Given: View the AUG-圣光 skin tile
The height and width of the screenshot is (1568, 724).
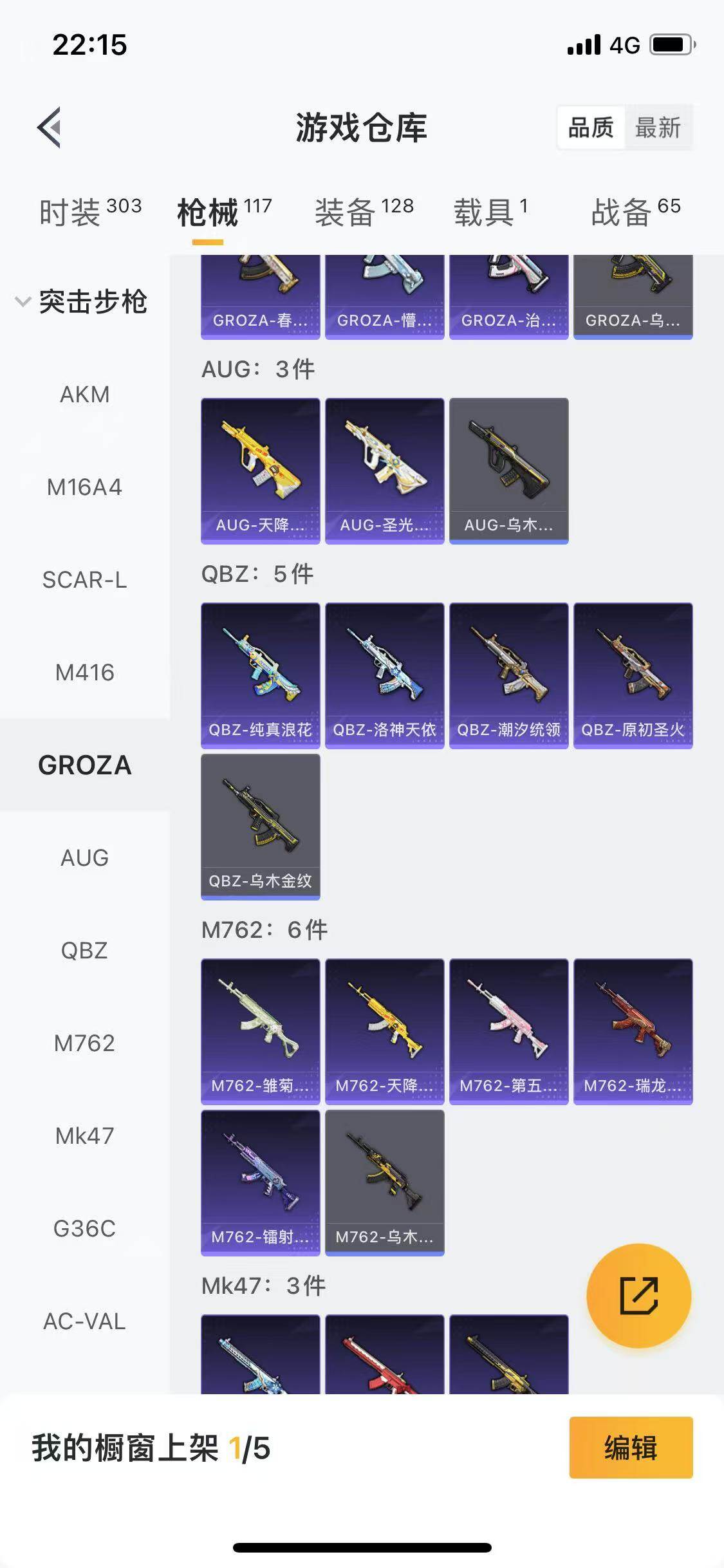Looking at the screenshot, I should [385, 471].
